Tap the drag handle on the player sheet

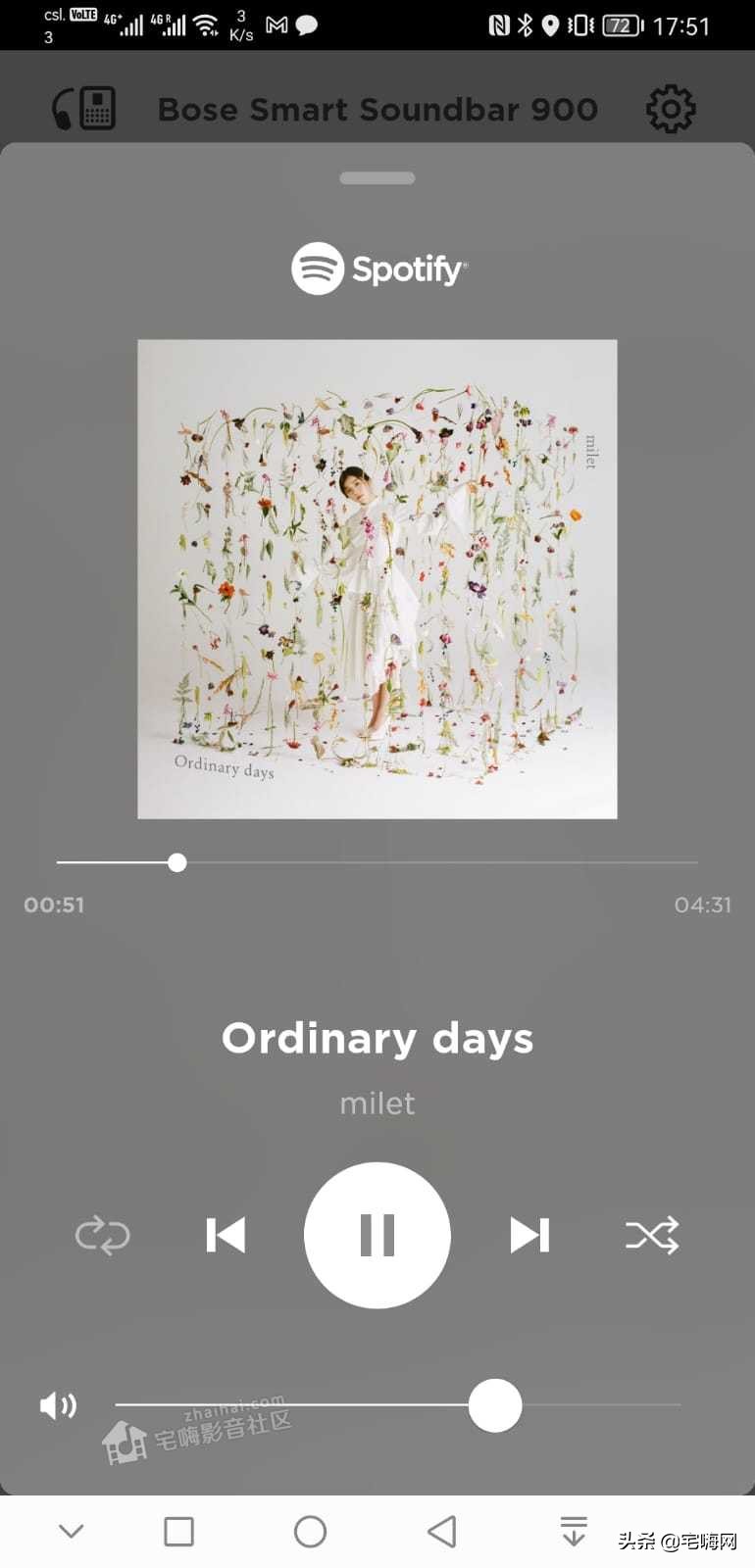click(x=377, y=178)
